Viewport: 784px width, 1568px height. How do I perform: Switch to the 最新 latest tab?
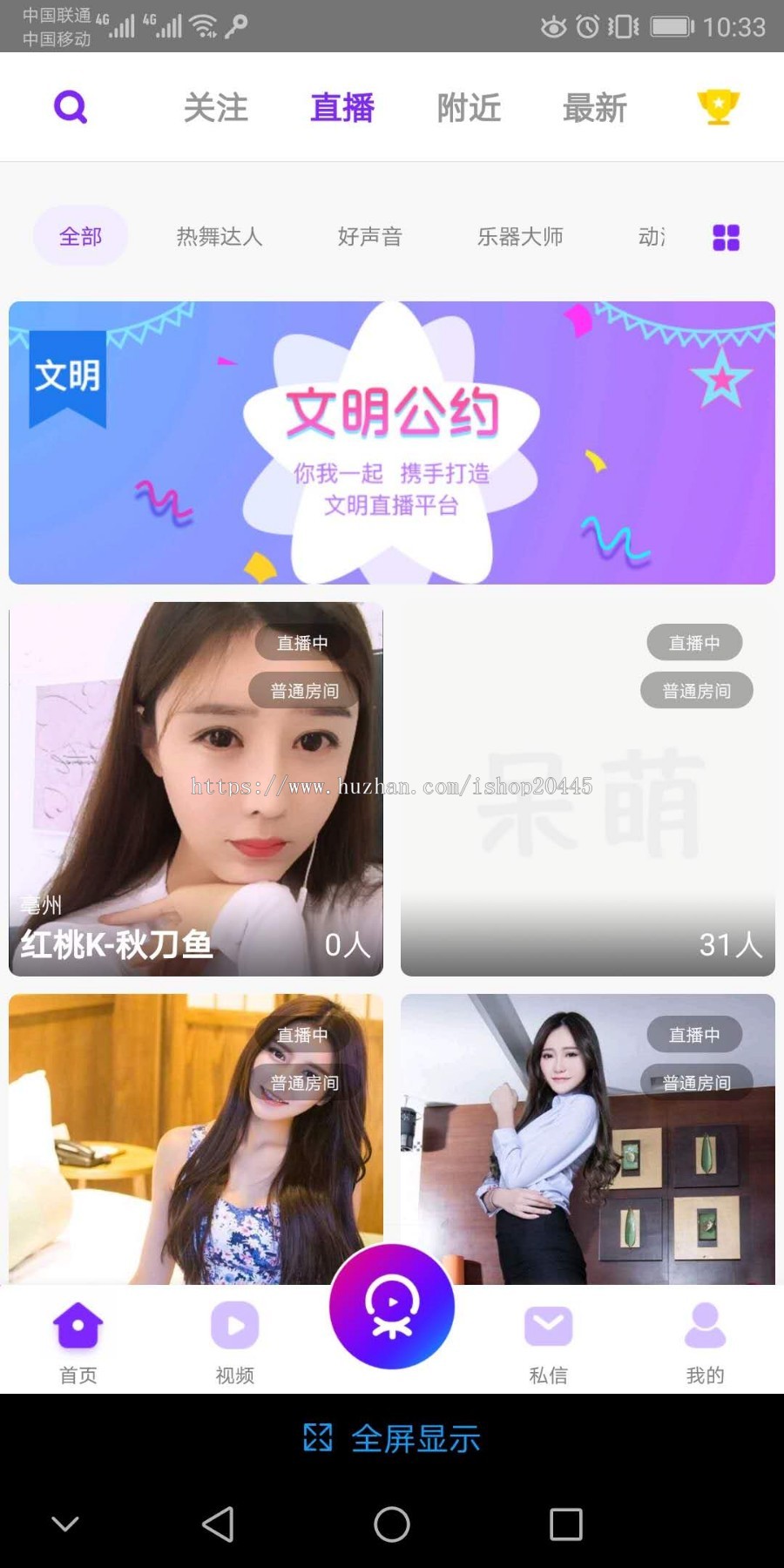(x=595, y=108)
